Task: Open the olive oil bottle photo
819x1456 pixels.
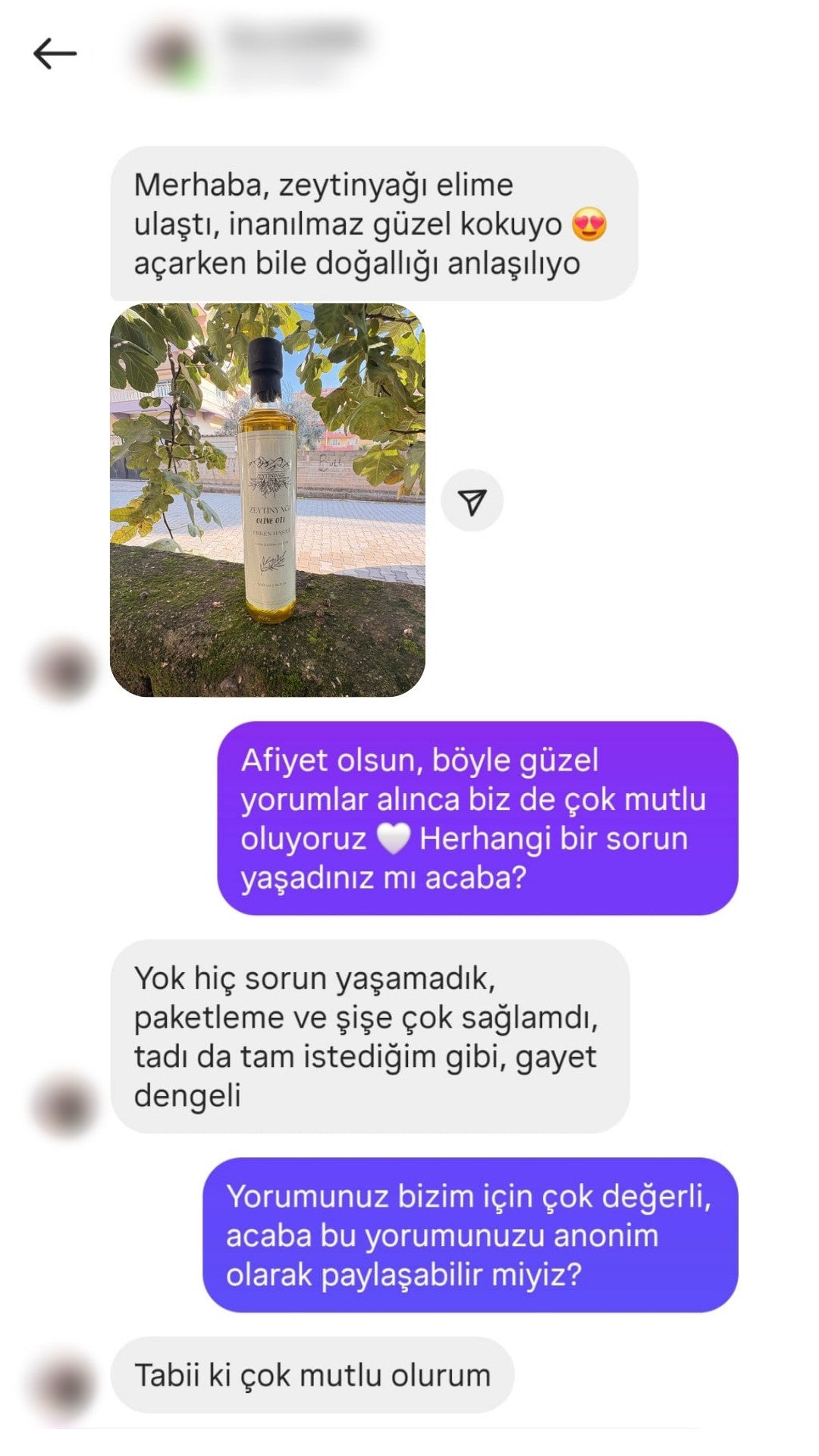Action: [x=267, y=500]
